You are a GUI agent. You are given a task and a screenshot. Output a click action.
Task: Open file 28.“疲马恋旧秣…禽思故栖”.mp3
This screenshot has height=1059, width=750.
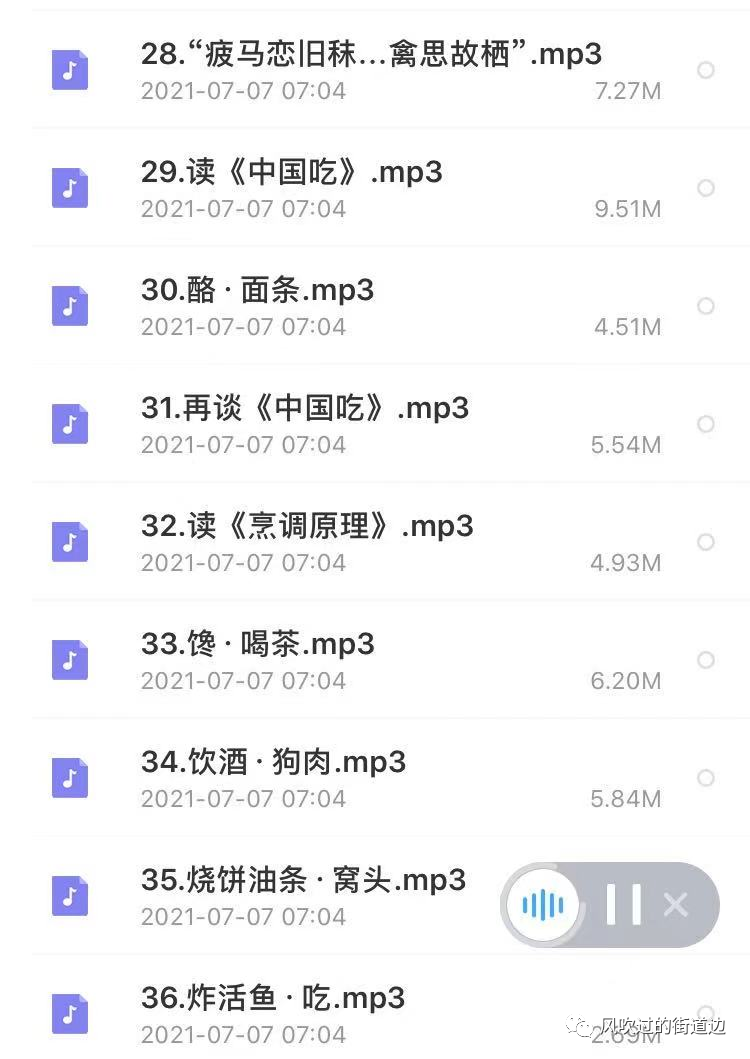[370, 55]
